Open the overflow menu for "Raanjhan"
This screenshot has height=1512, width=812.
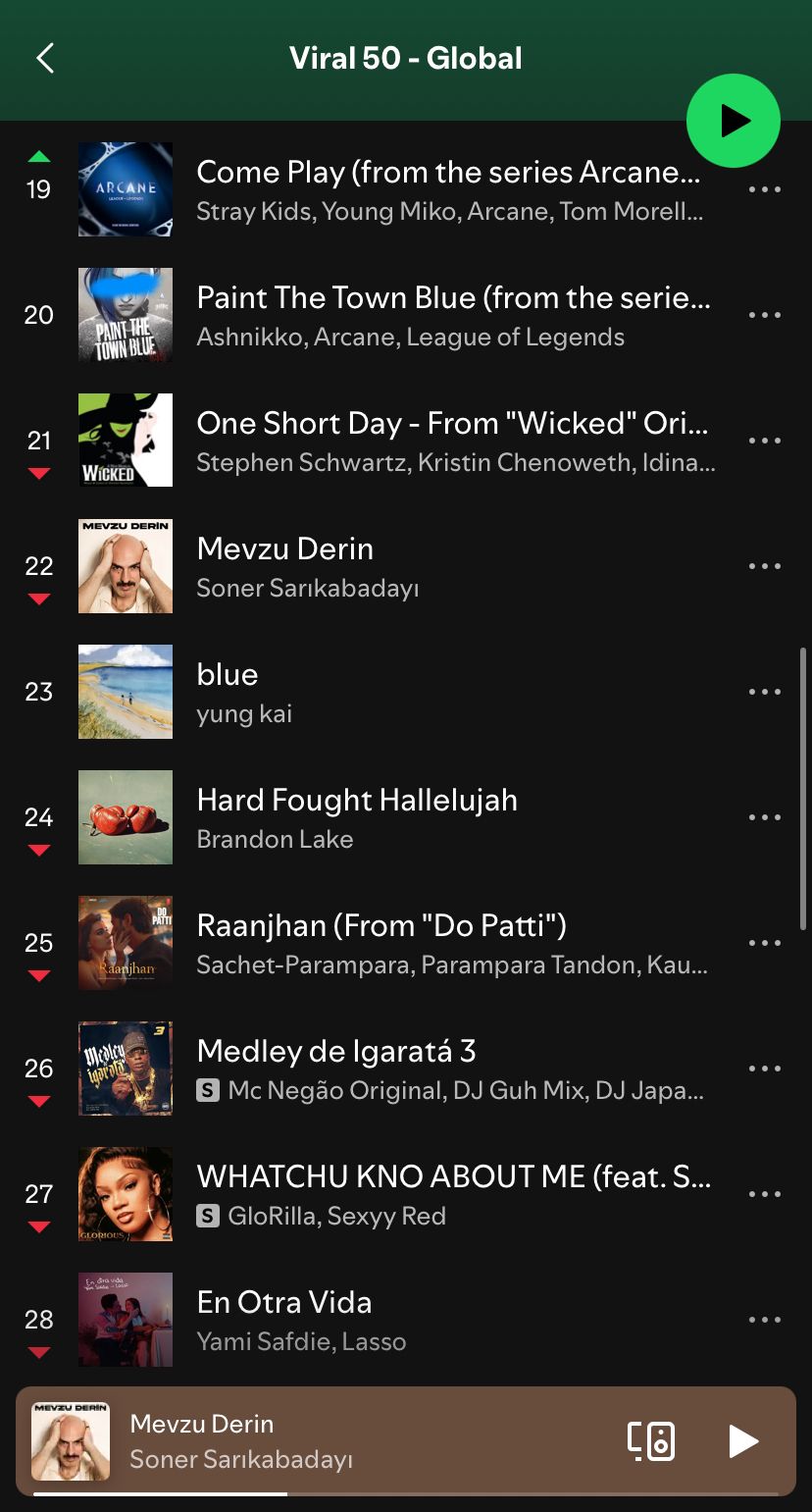click(x=764, y=942)
